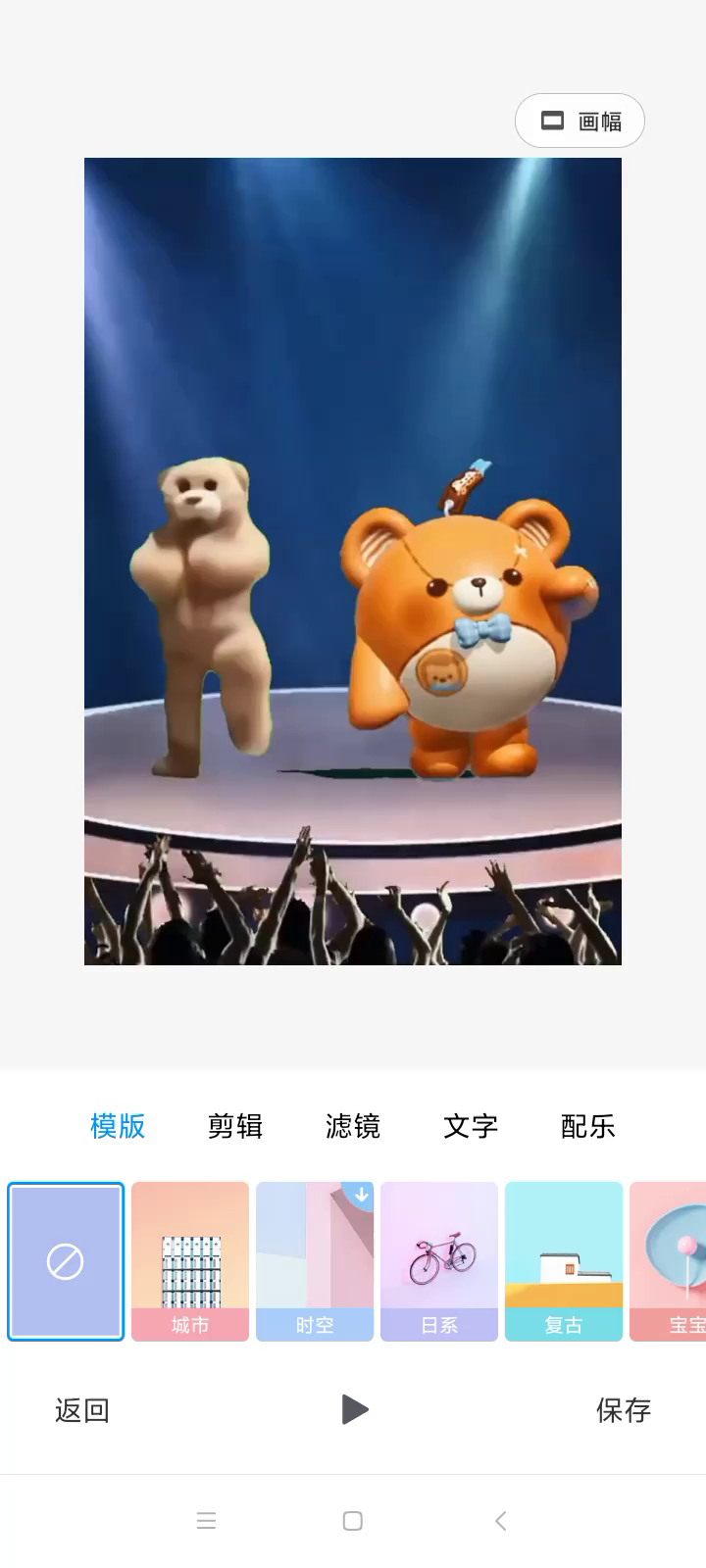Play the video preview
The image size is (706, 1568).
(354, 1410)
